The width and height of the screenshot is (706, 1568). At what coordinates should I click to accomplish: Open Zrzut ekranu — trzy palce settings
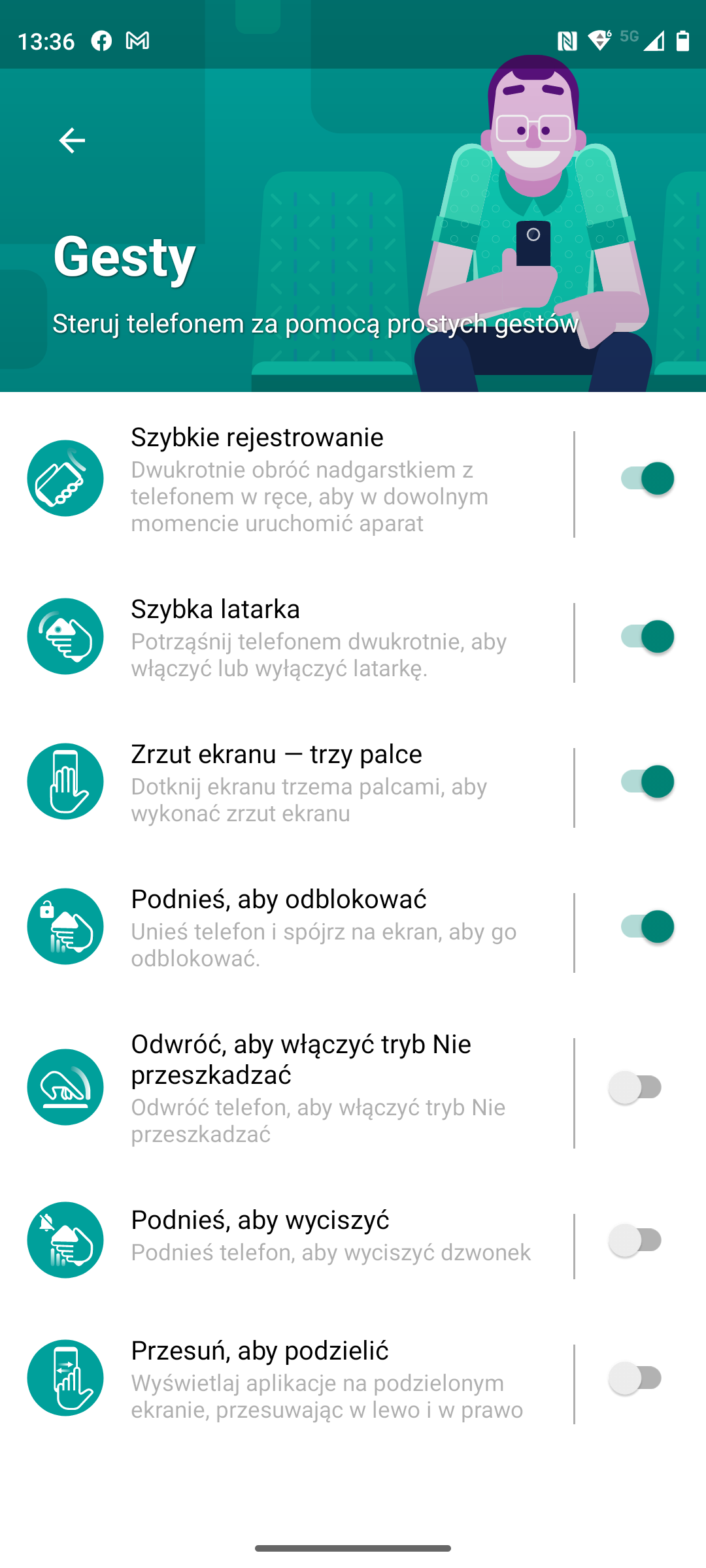click(288, 782)
